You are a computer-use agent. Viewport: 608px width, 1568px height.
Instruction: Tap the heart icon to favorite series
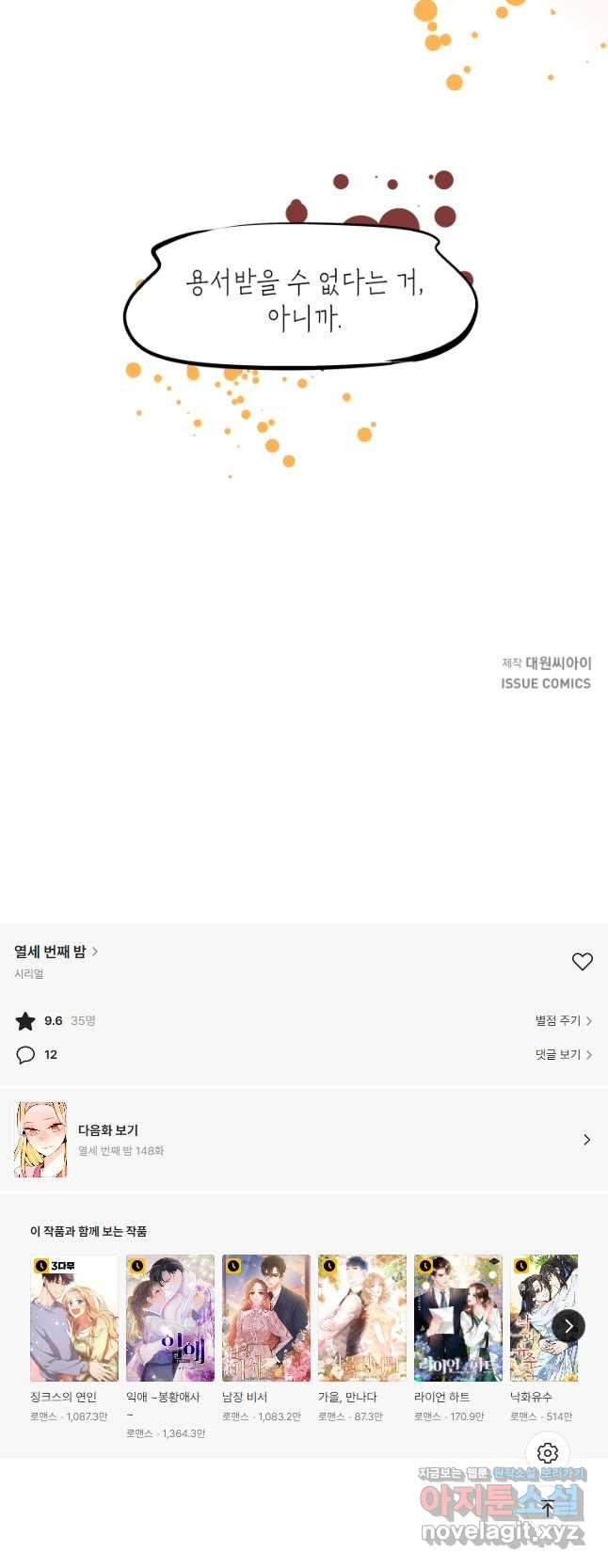coord(582,961)
